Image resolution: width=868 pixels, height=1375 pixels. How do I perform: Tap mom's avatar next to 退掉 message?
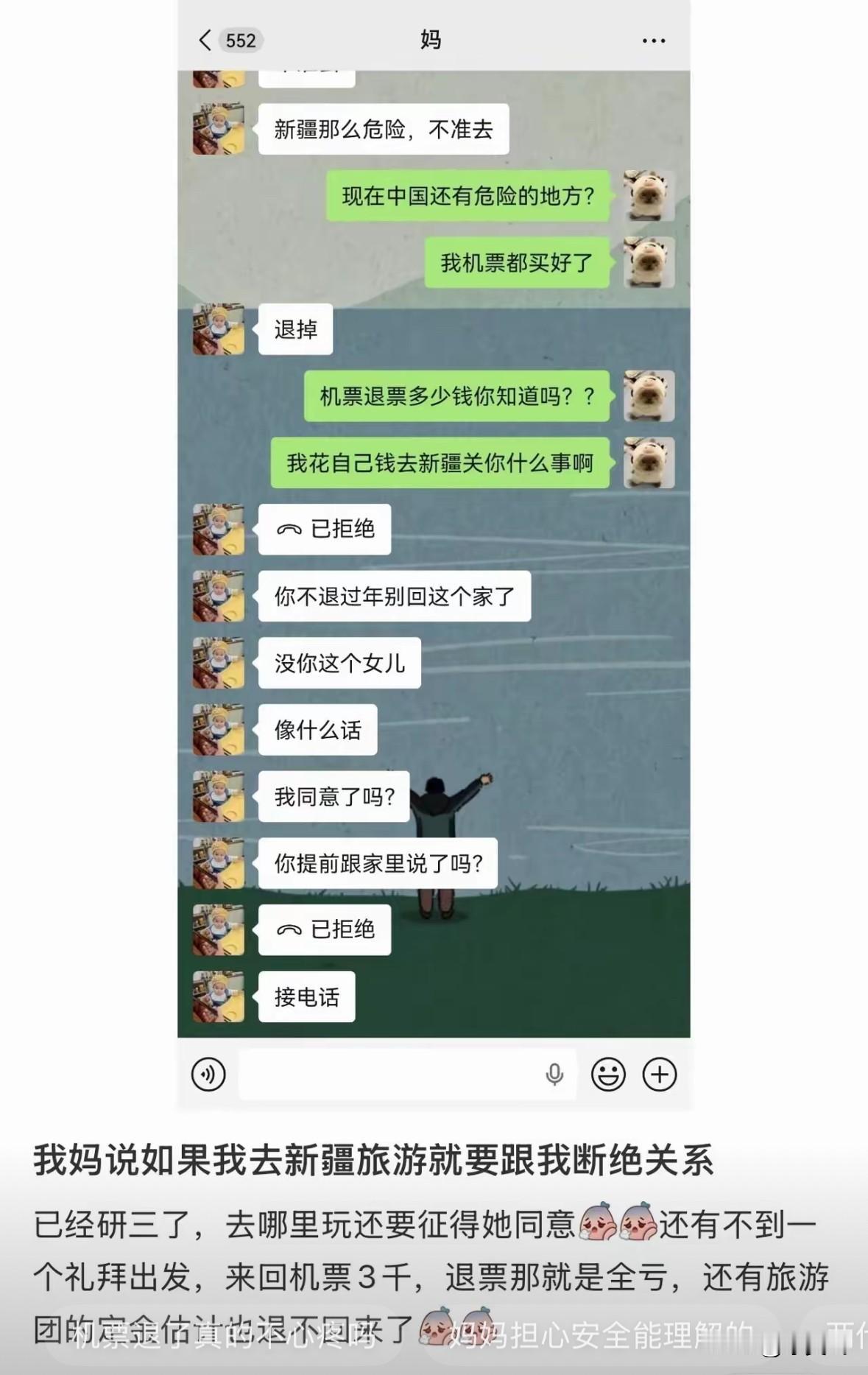pos(217,331)
